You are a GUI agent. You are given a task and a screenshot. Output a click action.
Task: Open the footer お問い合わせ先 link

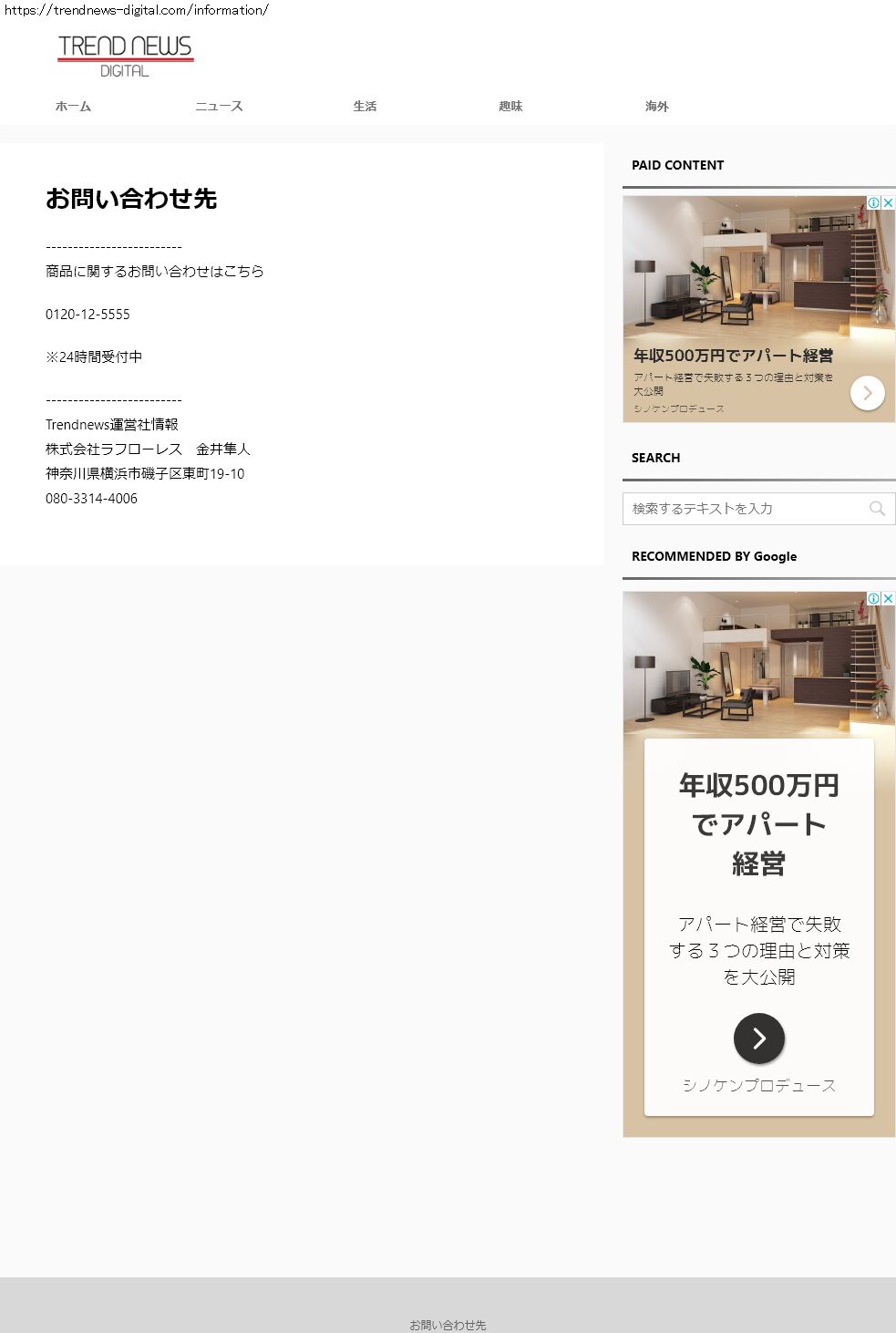(448, 1325)
